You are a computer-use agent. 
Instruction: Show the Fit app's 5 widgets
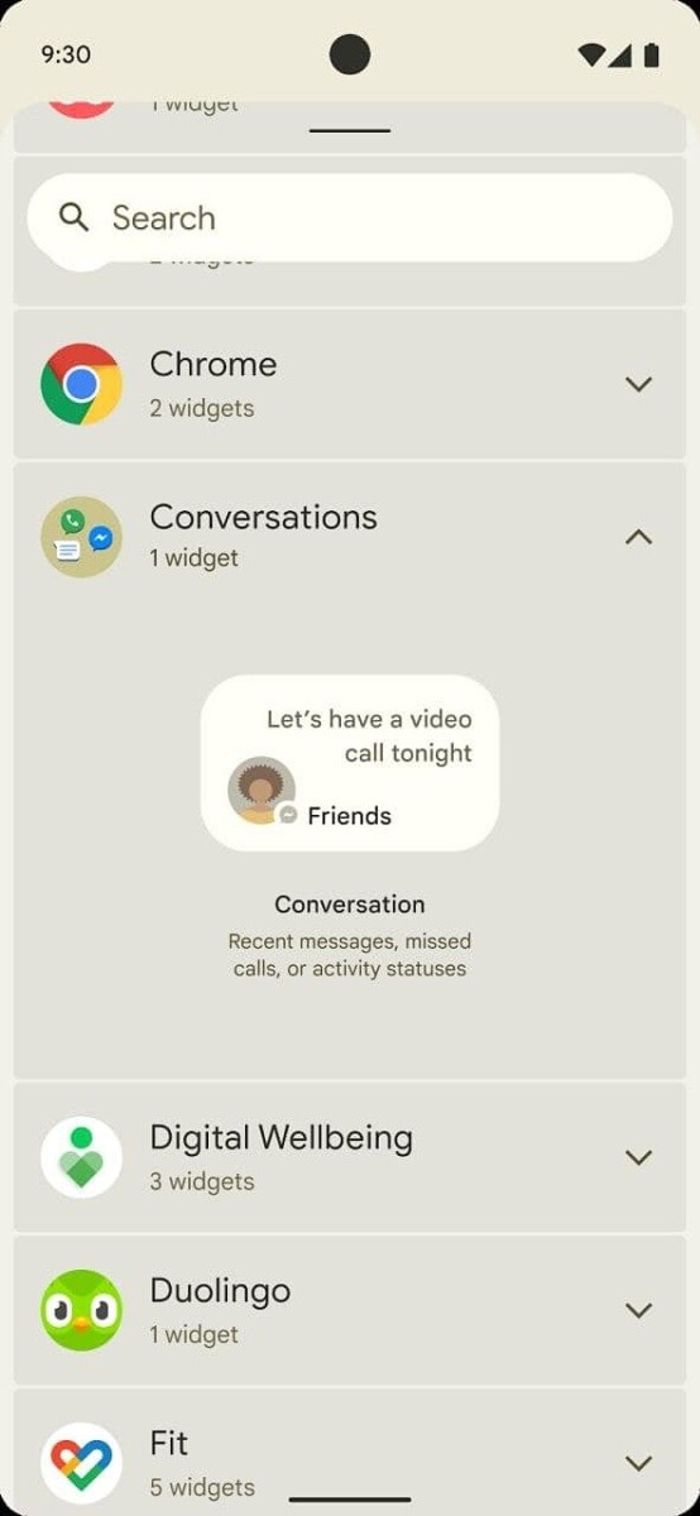(x=638, y=1463)
